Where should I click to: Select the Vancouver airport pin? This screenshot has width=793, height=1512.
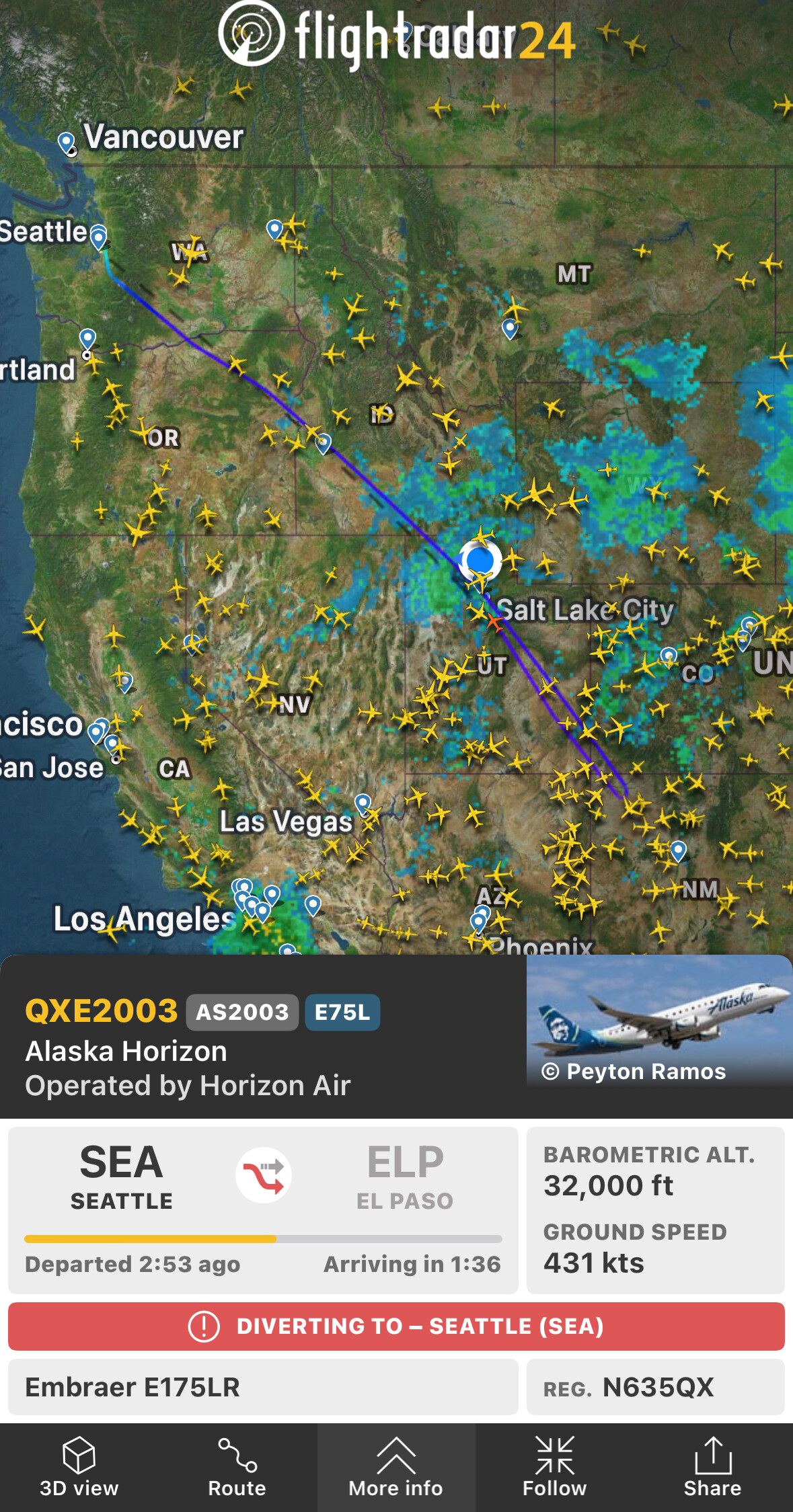click(x=66, y=142)
